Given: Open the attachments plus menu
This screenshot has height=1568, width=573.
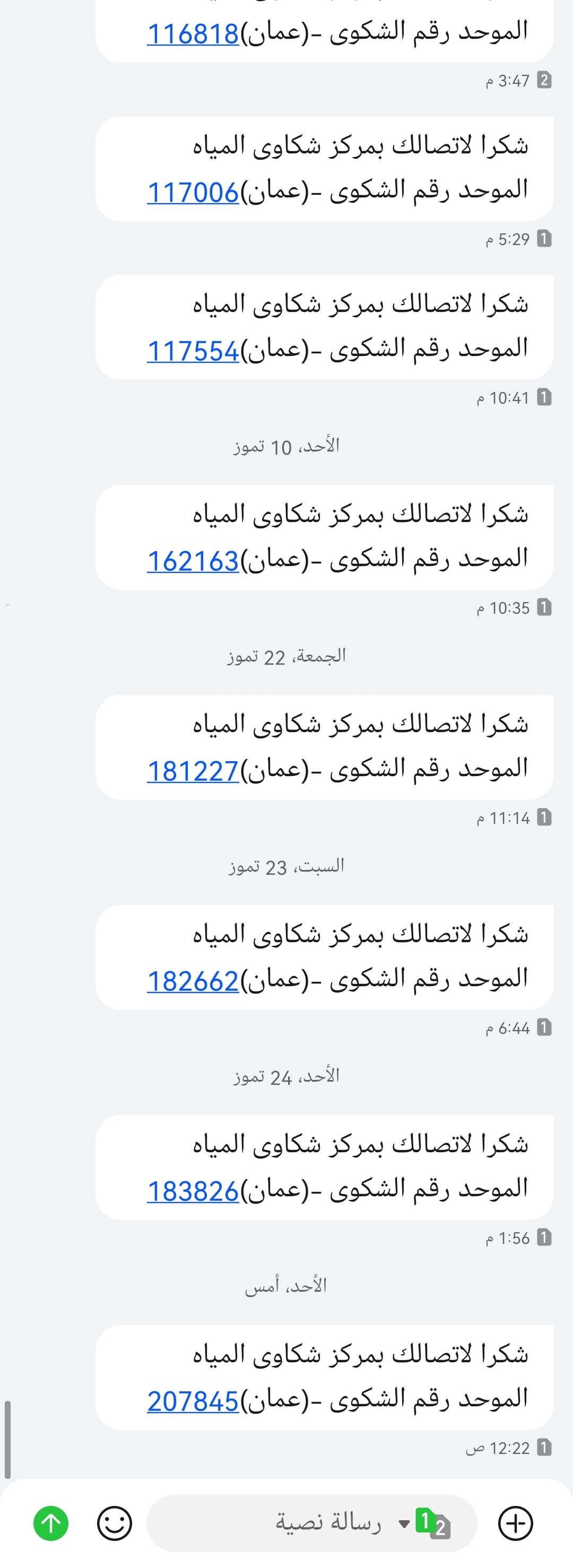Looking at the screenshot, I should (516, 1523).
